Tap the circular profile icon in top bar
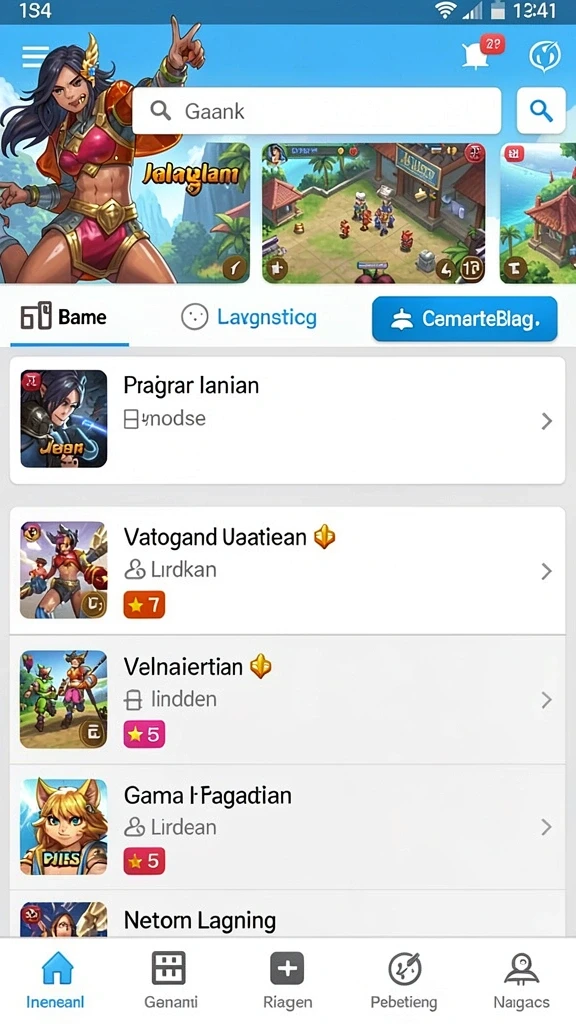The height and width of the screenshot is (1024, 576). [x=544, y=55]
